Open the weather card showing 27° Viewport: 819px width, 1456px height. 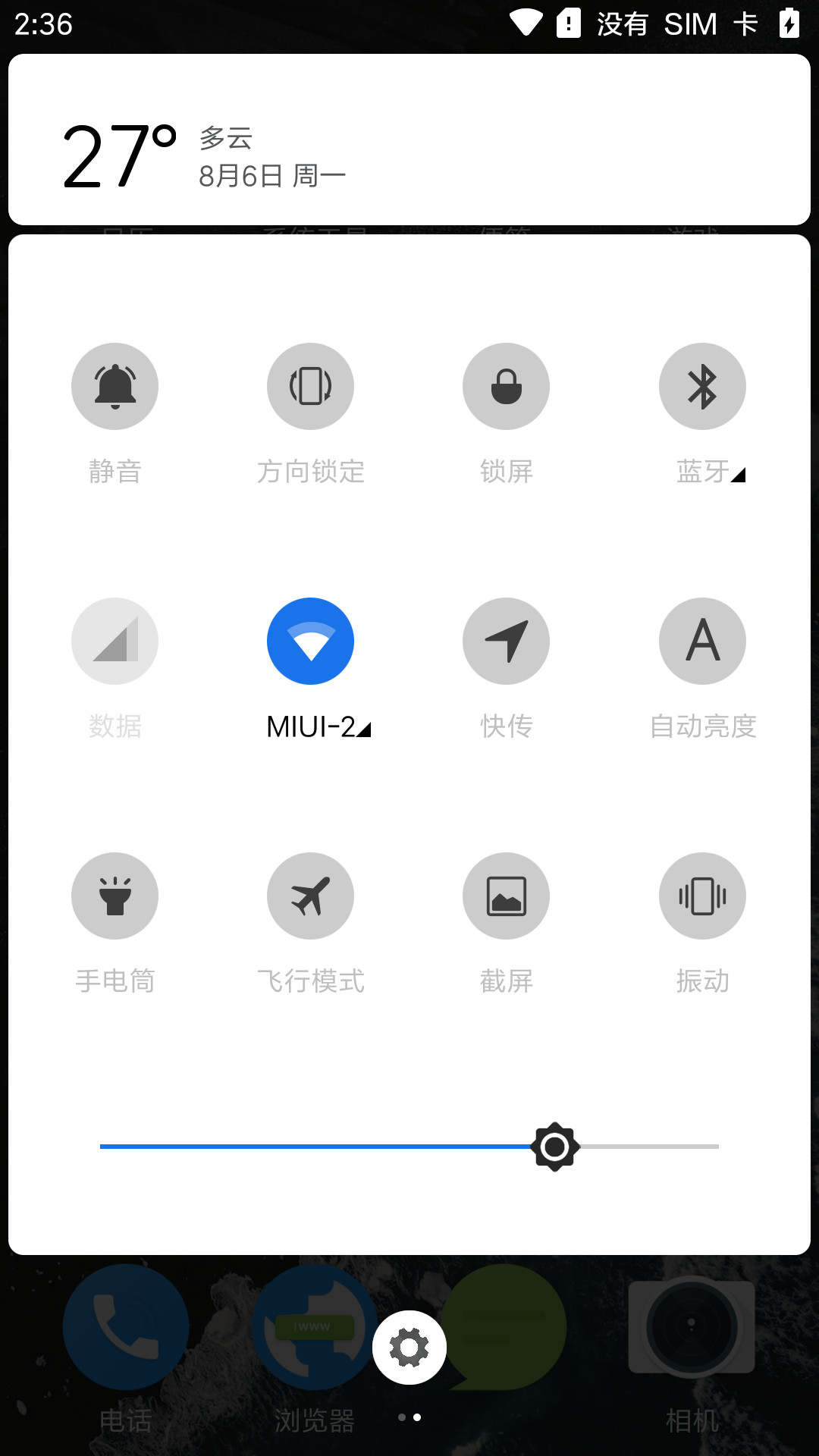[409, 140]
